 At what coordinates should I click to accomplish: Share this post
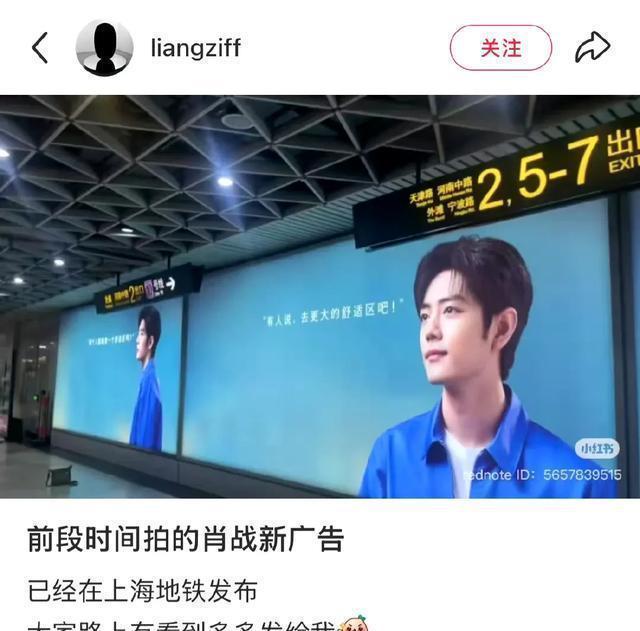pos(592,48)
